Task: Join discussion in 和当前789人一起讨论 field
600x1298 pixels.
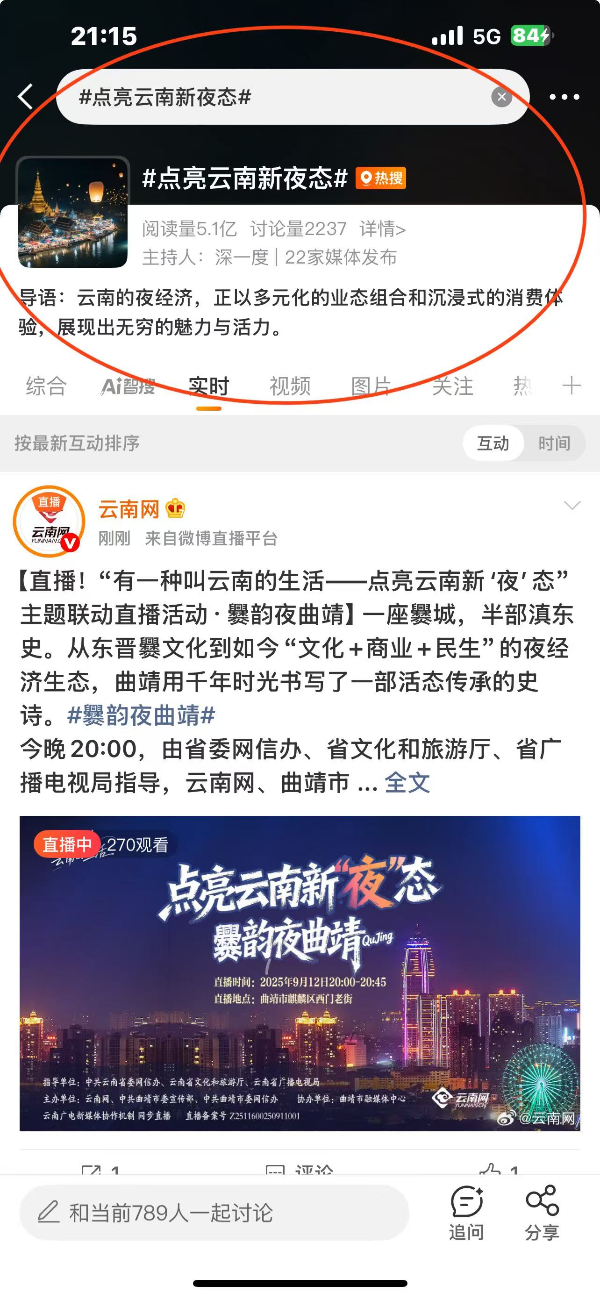Action: (214, 1213)
